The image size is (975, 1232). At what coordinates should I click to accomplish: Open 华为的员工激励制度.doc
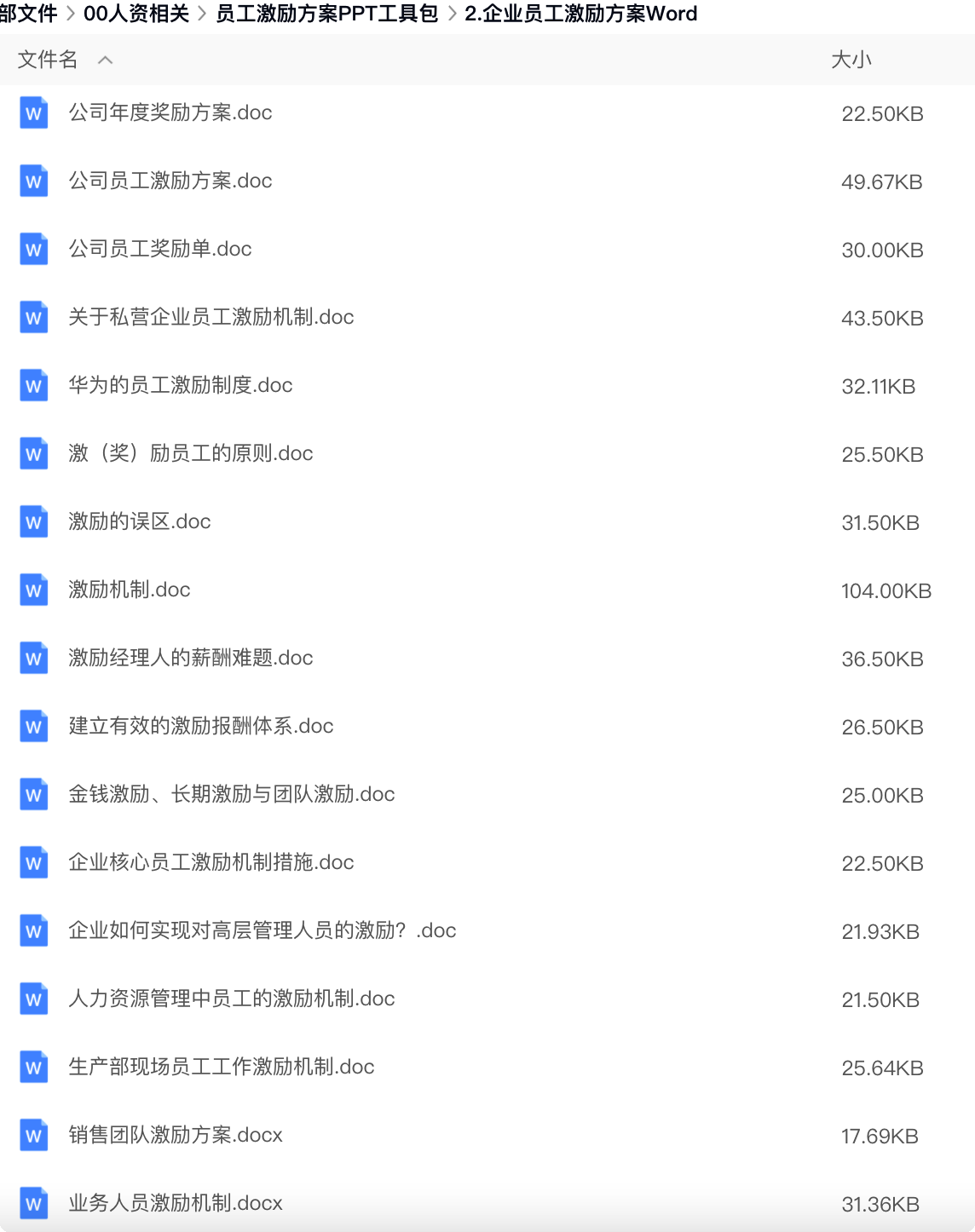181,385
